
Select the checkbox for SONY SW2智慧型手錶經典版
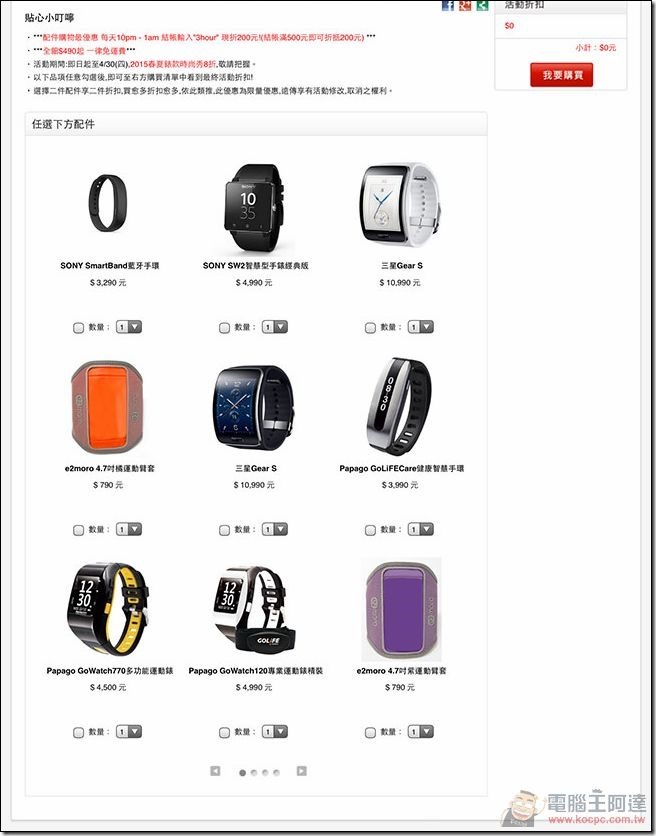(224, 327)
